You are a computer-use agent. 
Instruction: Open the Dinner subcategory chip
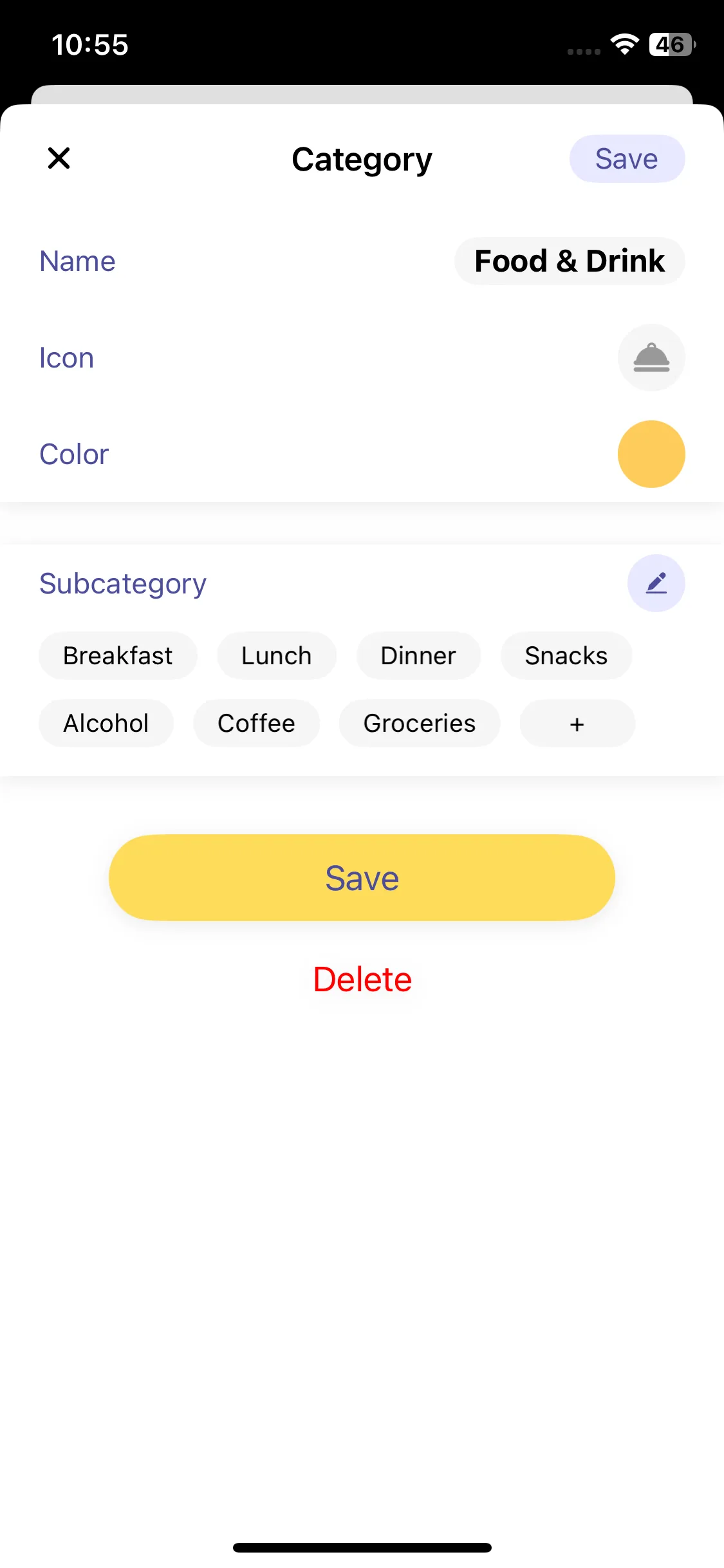(x=418, y=656)
